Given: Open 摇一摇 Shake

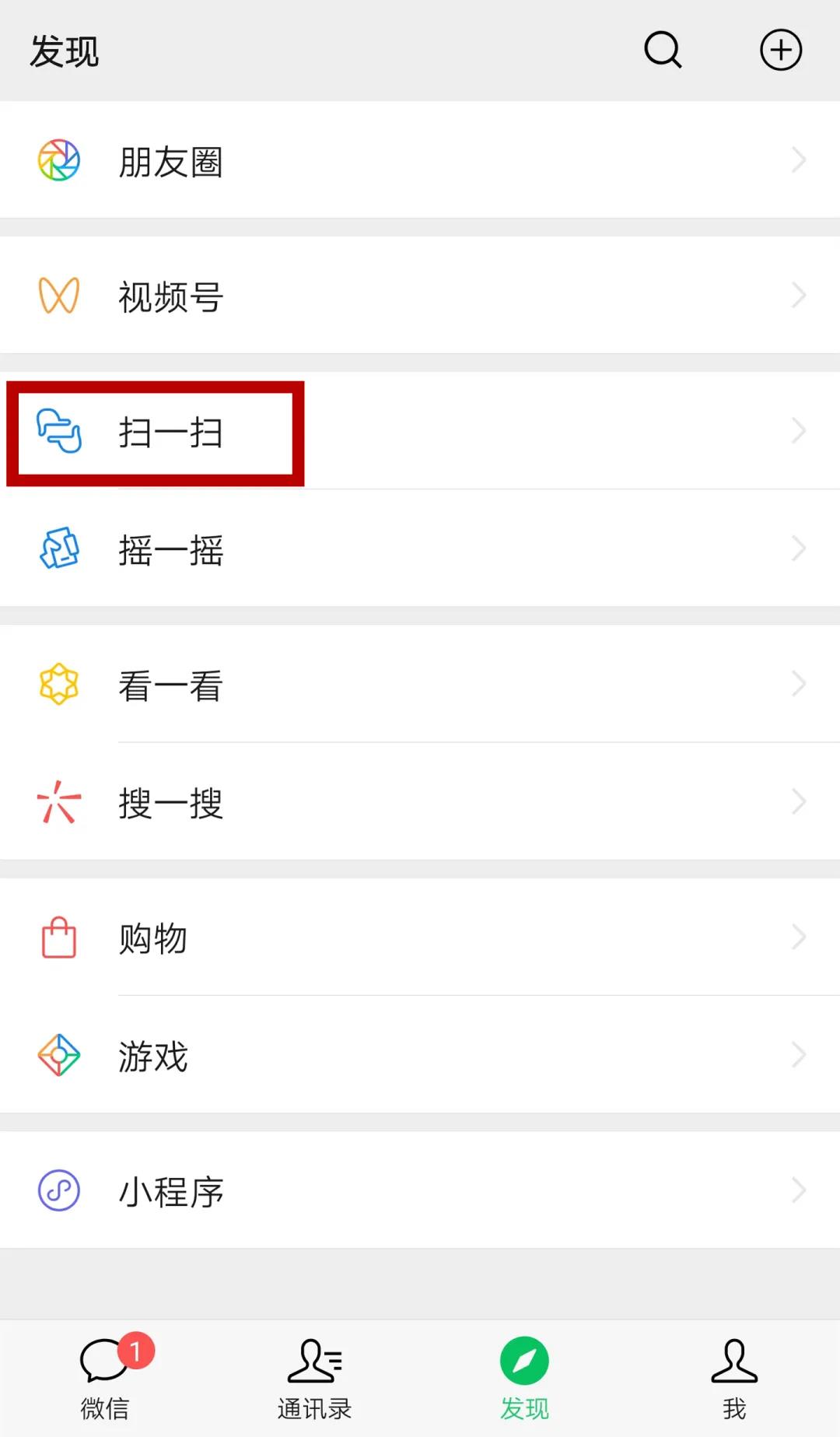Looking at the screenshot, I should (x=420, y=549).
